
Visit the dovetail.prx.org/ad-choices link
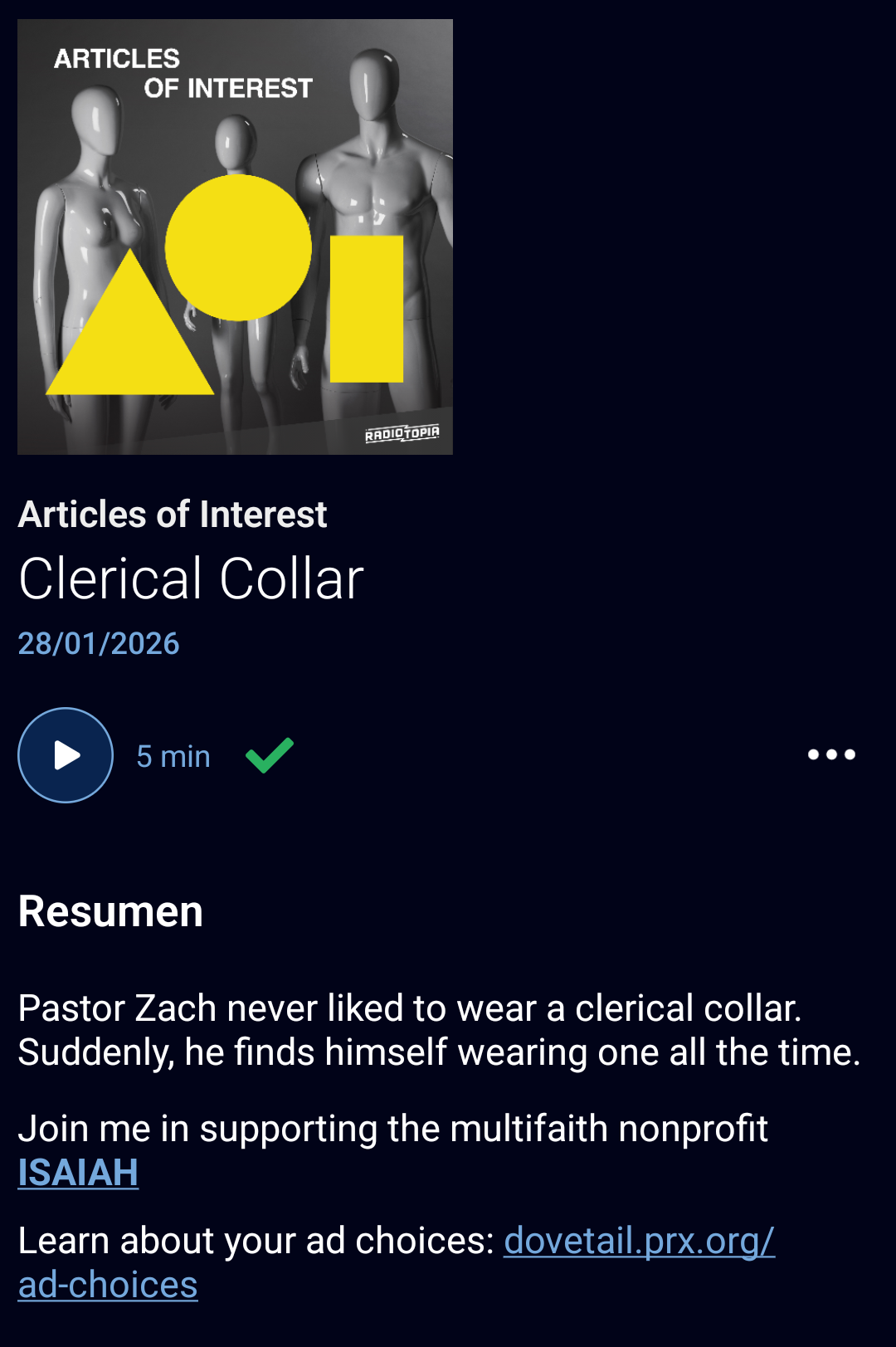(639, 1241)
